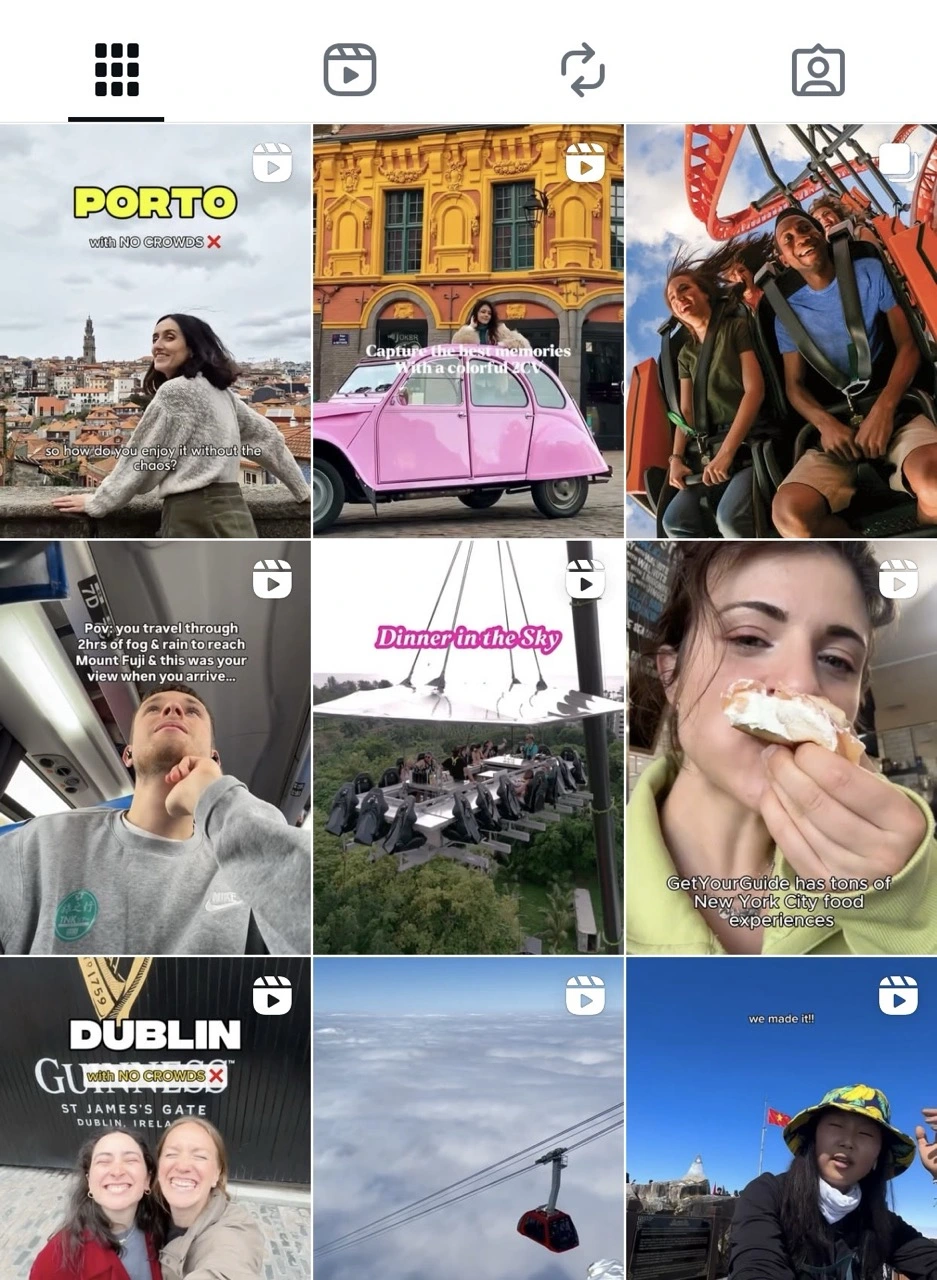Screen dimensions: 937x1280
Task: Switch to the posts grid tab
Action: click(x=116, y=70)
